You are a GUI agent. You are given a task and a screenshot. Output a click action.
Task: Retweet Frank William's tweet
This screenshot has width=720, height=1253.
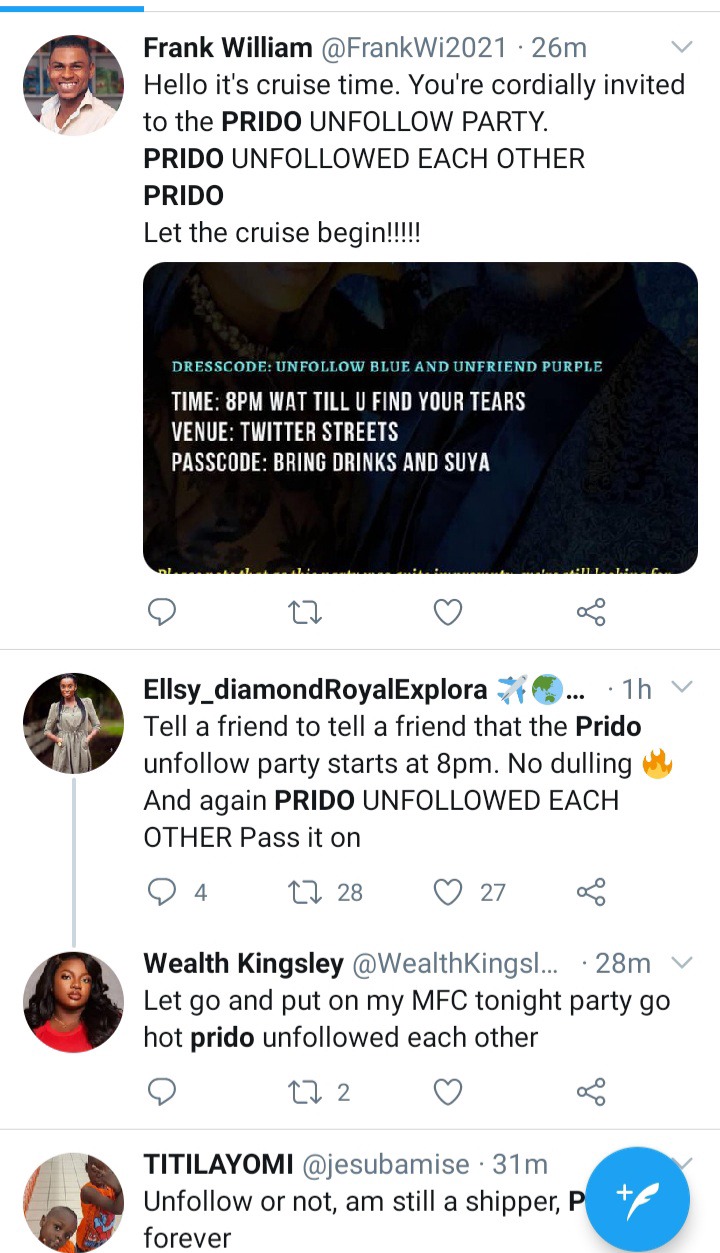(x=304, y=612)
